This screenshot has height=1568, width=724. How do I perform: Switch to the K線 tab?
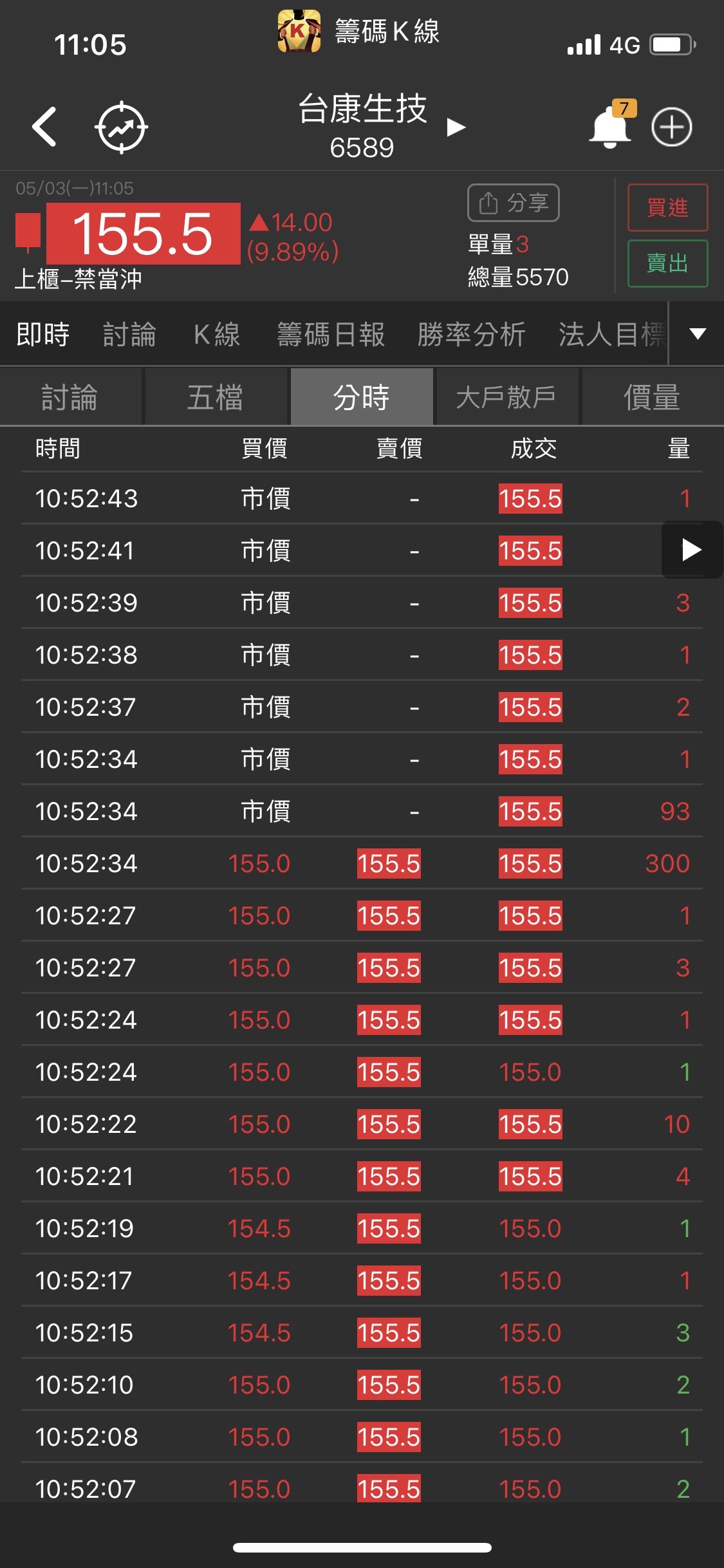(x=217, y=334)
